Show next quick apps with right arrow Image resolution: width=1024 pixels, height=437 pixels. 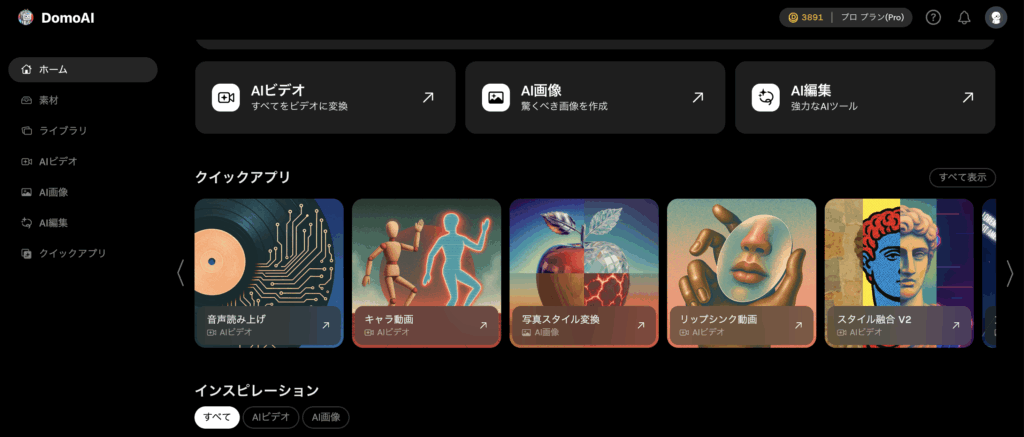point(1009,273)
